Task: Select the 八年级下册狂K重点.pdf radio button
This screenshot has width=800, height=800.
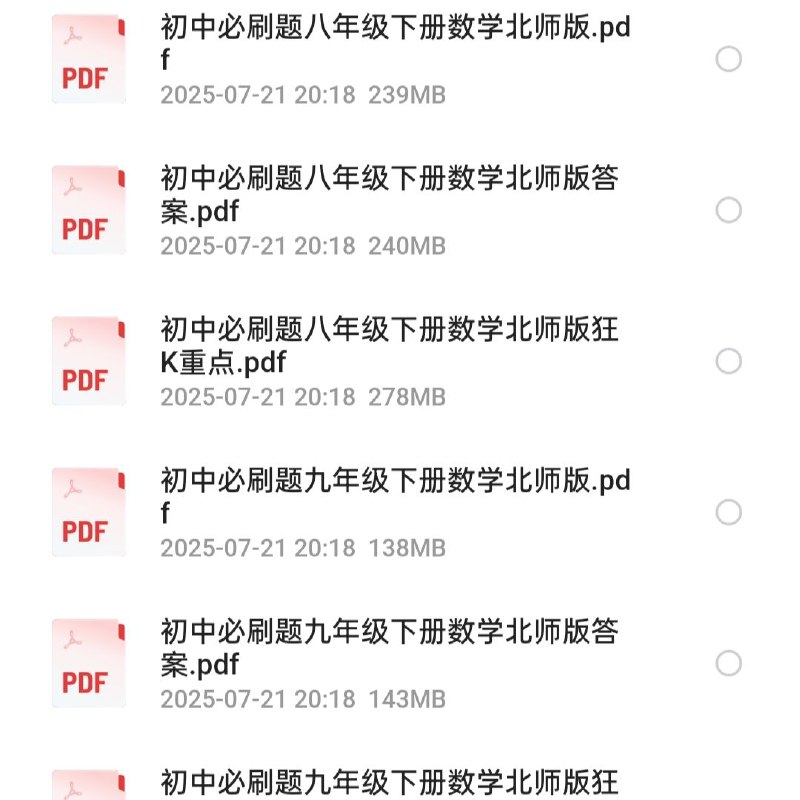Action: pyautogui.click(x=729, y=361)
